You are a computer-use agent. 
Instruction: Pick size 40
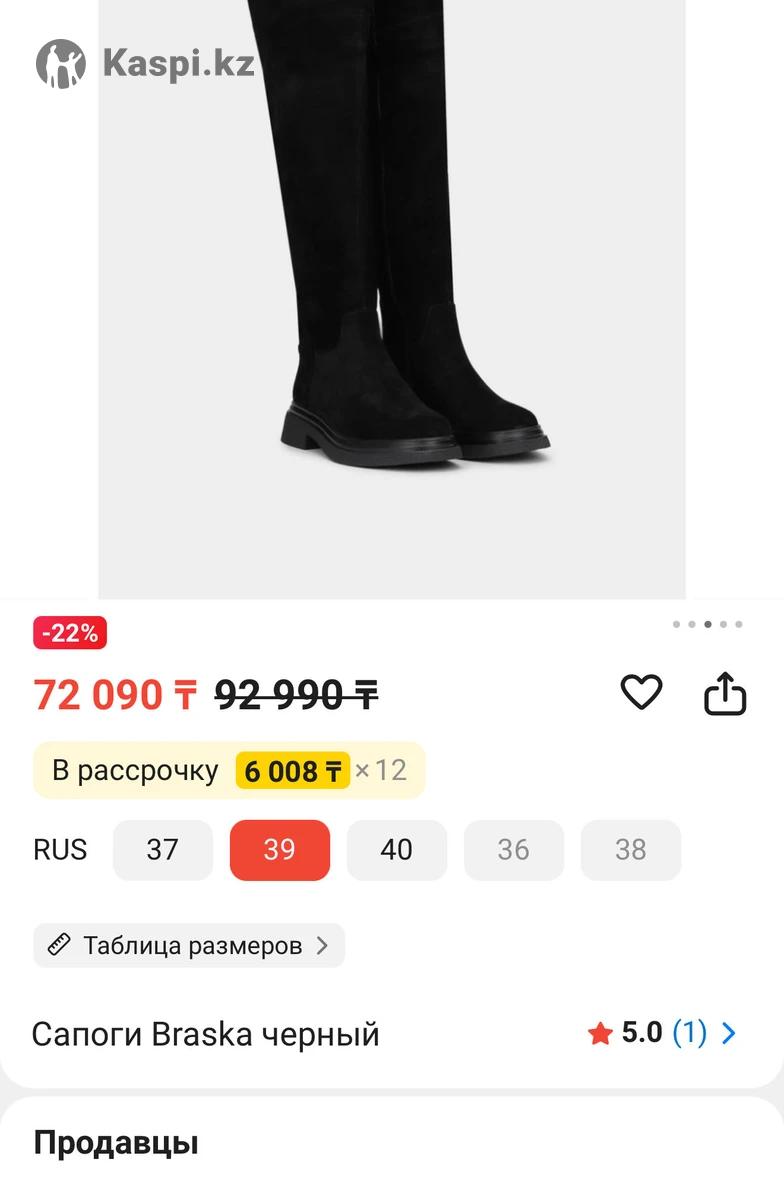coord(396,850)
